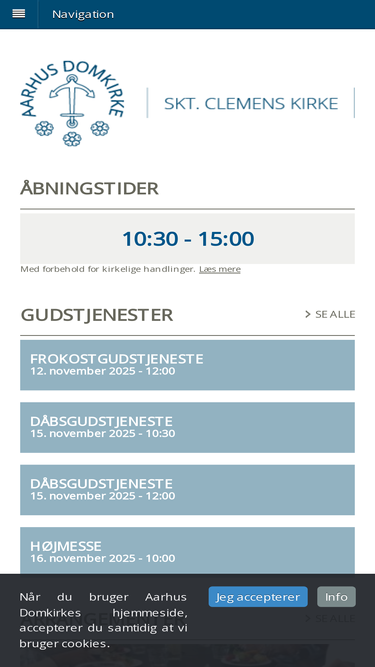Accept cookies with Jeg accepterer

(x=258, y=597)
